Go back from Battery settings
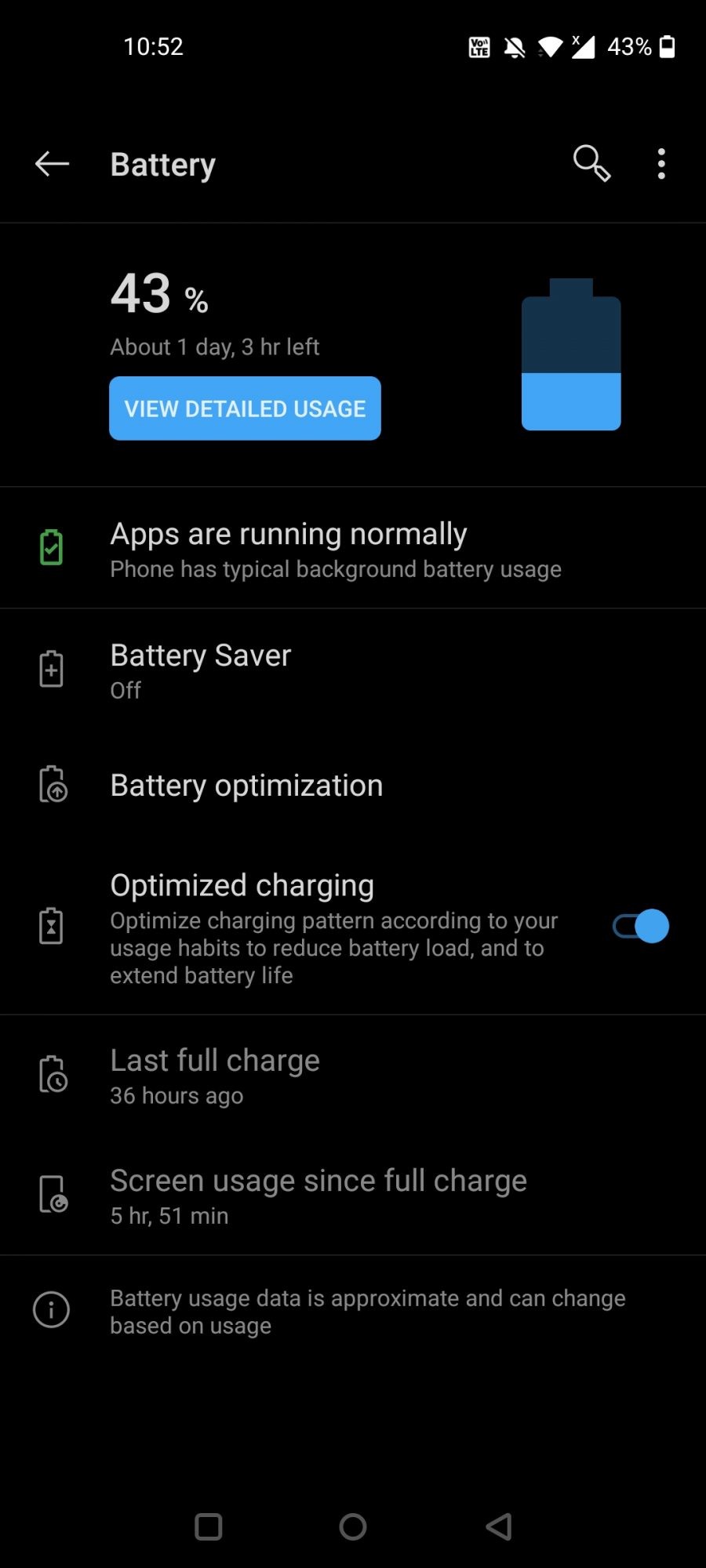 53,164
